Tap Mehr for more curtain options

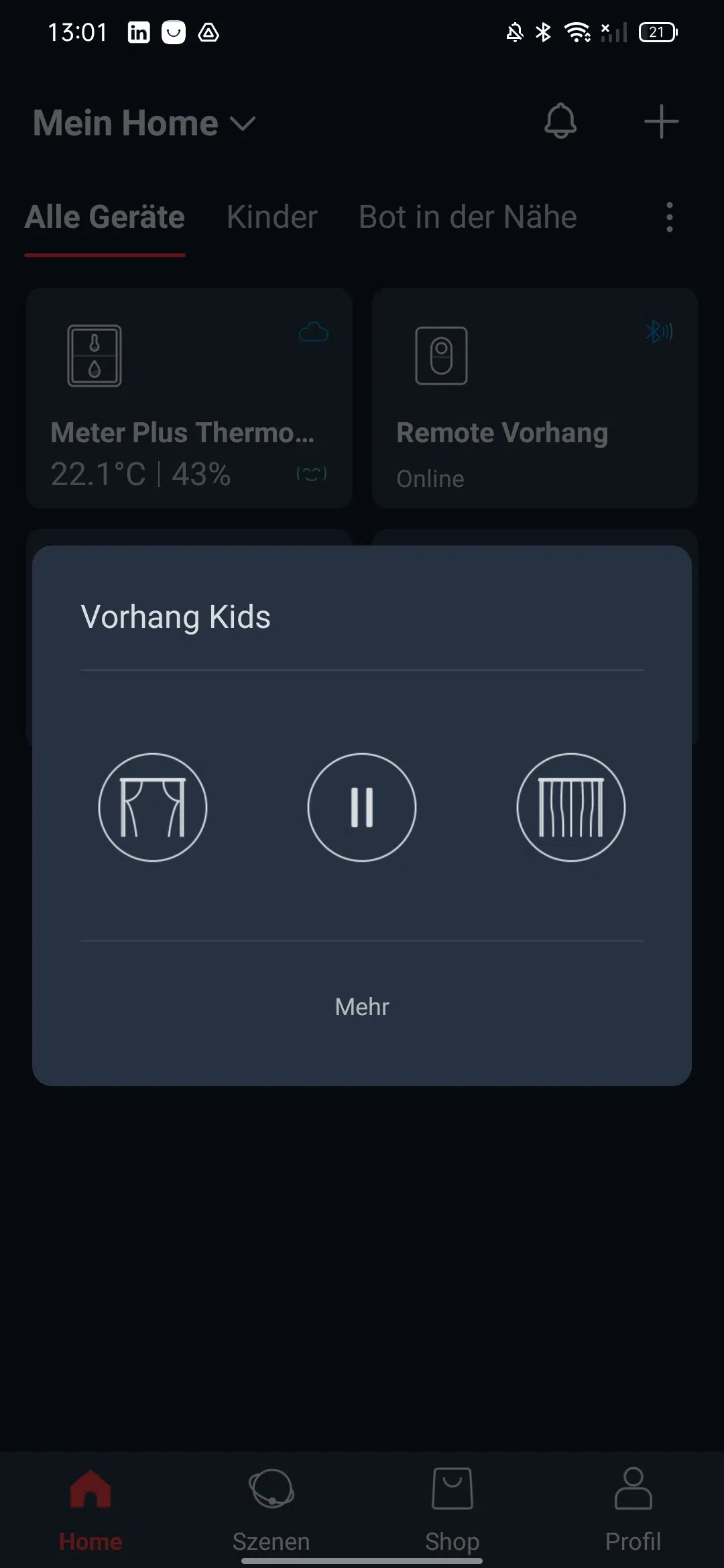[x=362, y=1006]
